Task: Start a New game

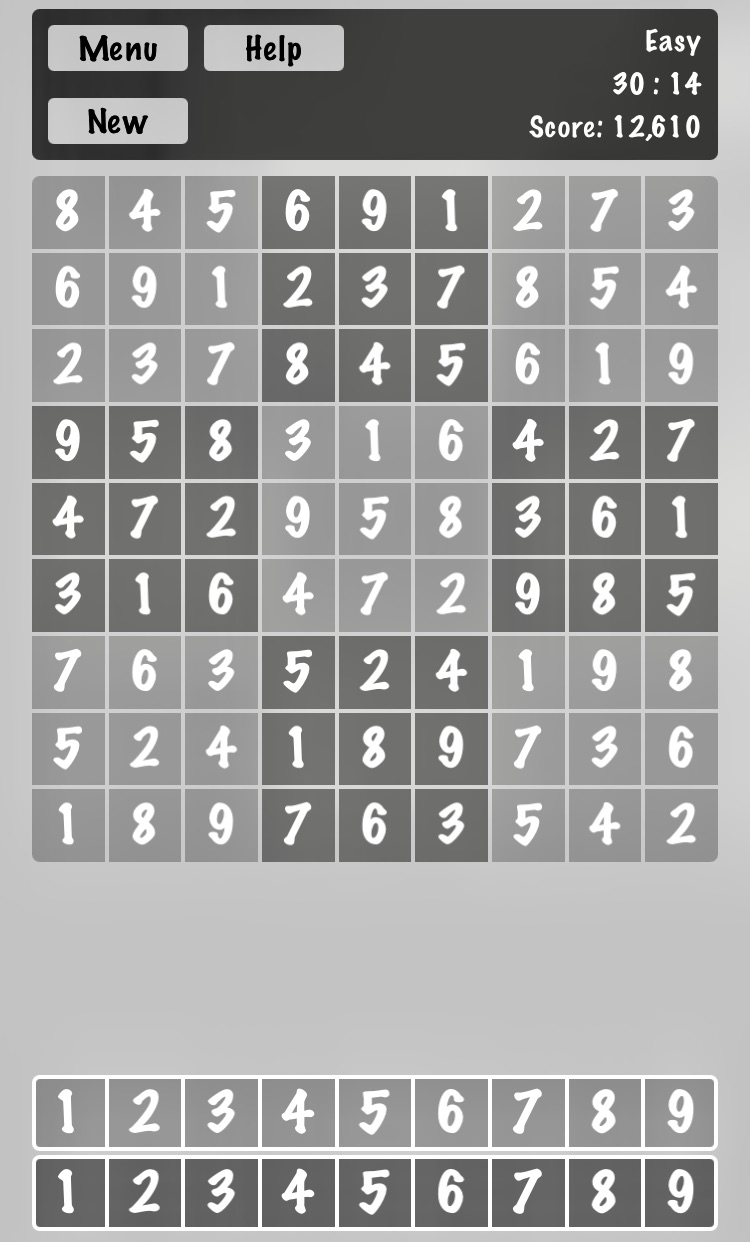Action: [118, 121]
